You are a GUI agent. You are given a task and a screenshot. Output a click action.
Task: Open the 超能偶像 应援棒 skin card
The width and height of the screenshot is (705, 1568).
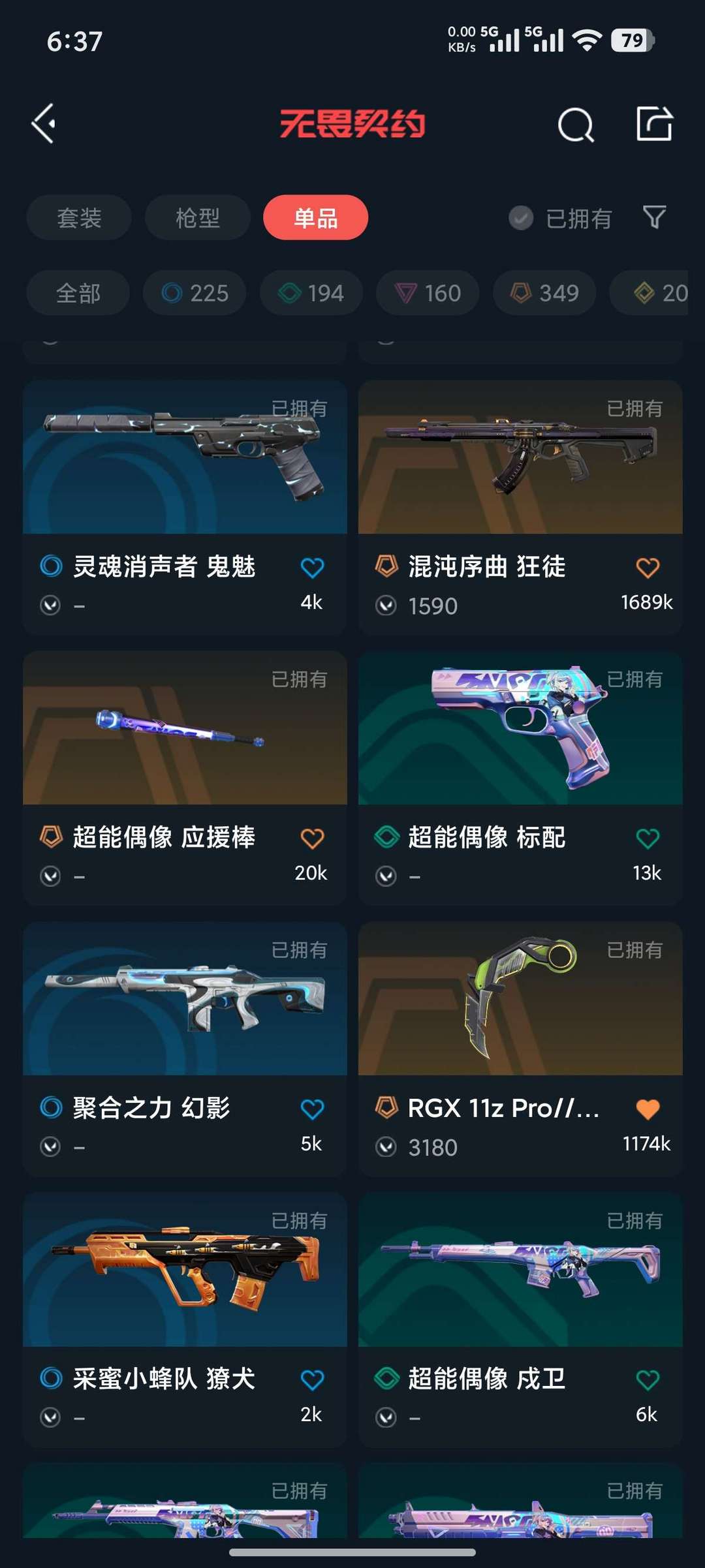point(185,728)
